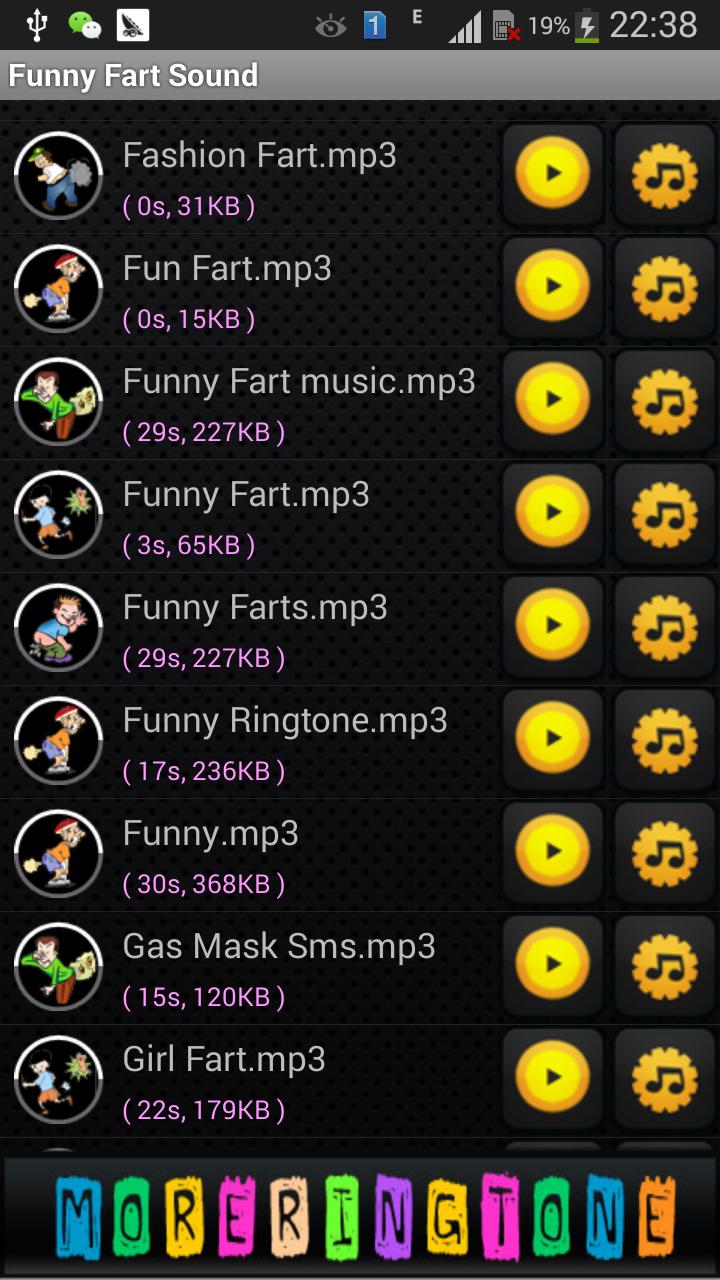Viewport: 720px width, 1280px height.
Task: Play the Funny Farts.mp3 sound
Action: (552, 628)
